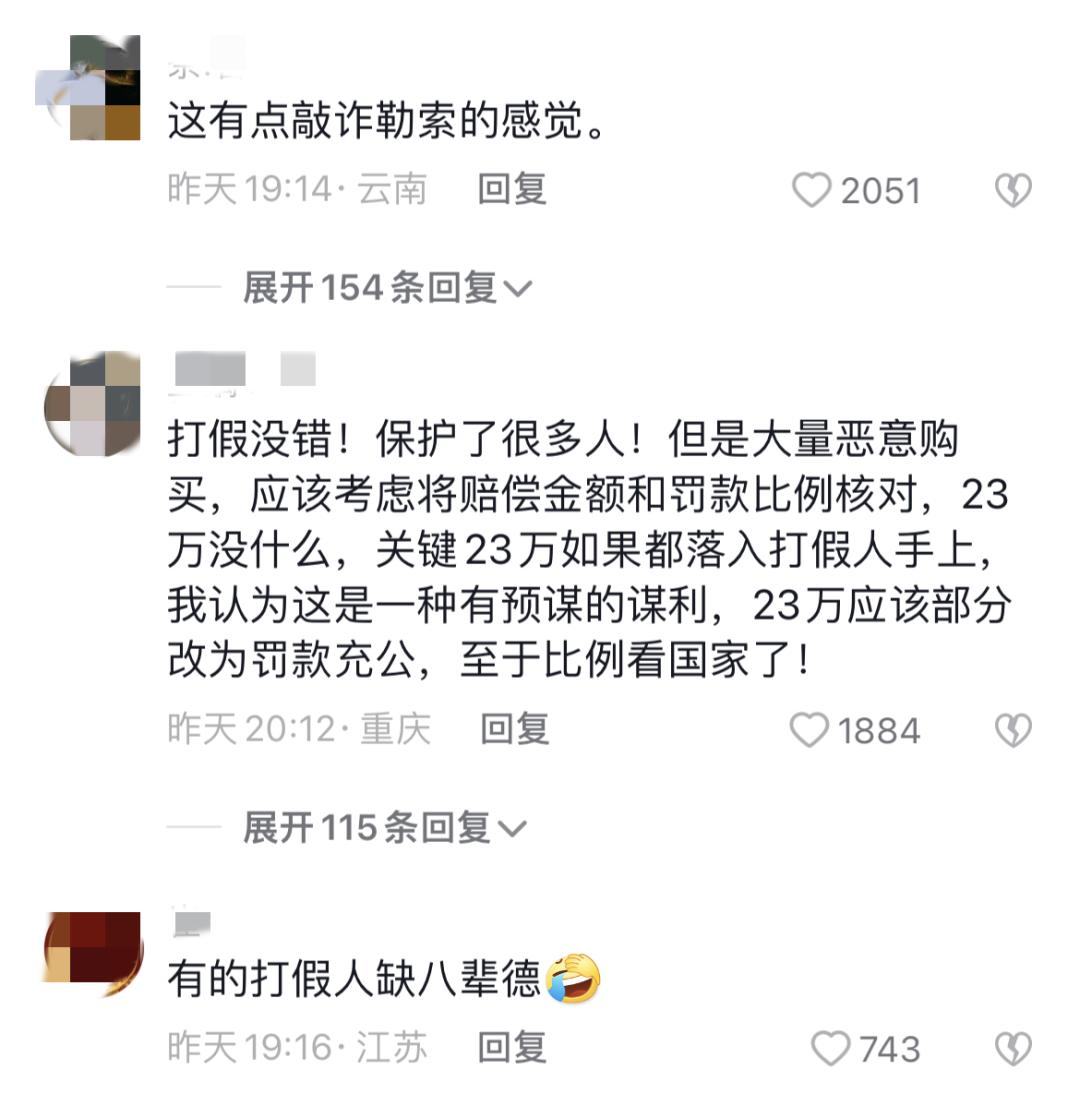
Task: Dislike the 重庆 comment about 打假没错
Action: point(1013,731)
